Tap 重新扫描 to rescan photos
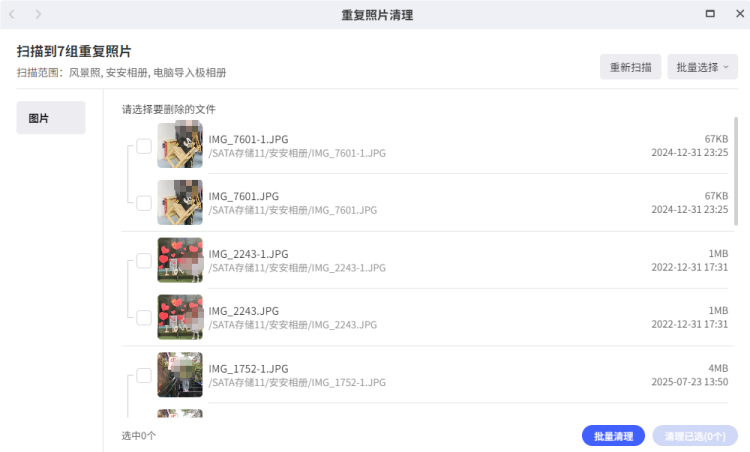Image resolution: width=750 pixels, height=452 pixels. (630, 67)
